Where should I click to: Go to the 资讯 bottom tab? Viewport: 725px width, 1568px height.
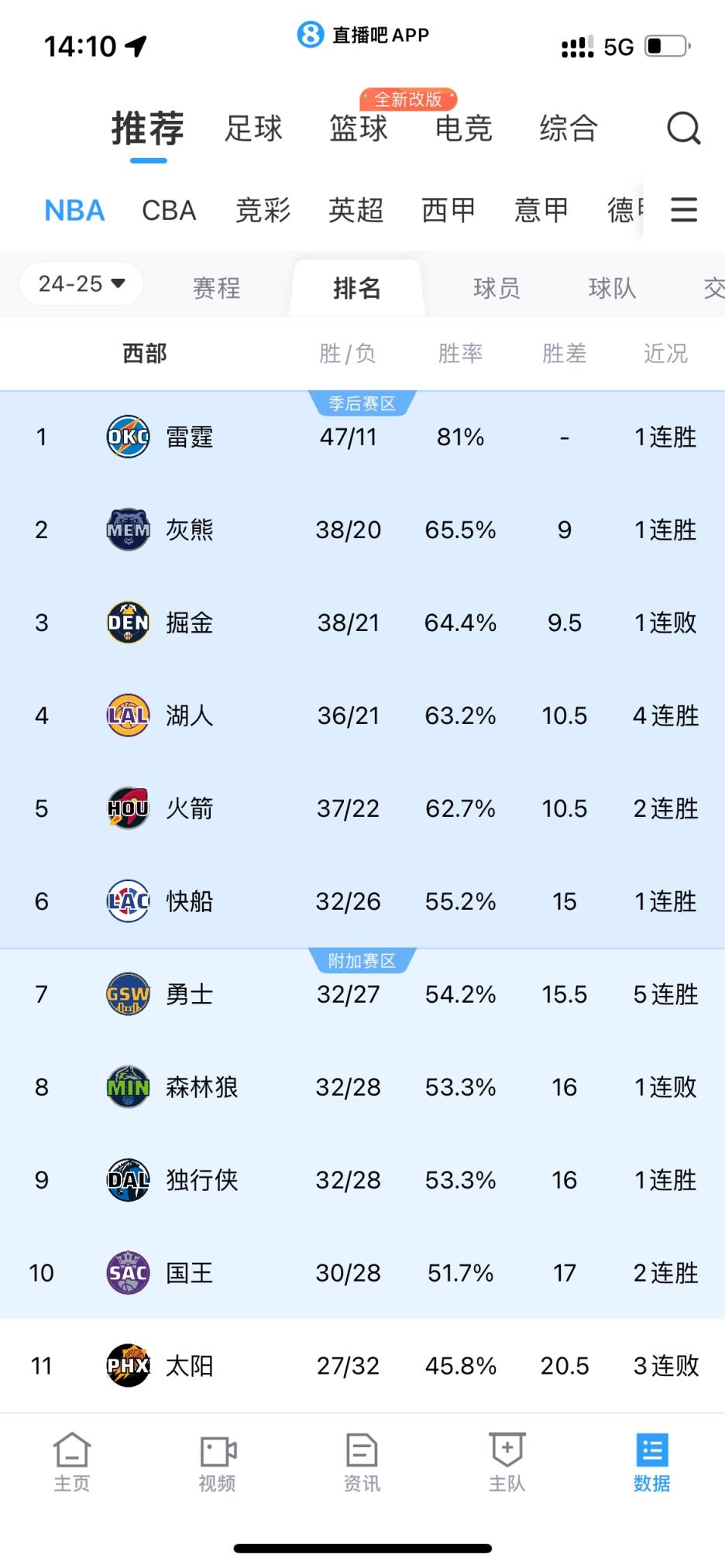(x=362, y=1462)
